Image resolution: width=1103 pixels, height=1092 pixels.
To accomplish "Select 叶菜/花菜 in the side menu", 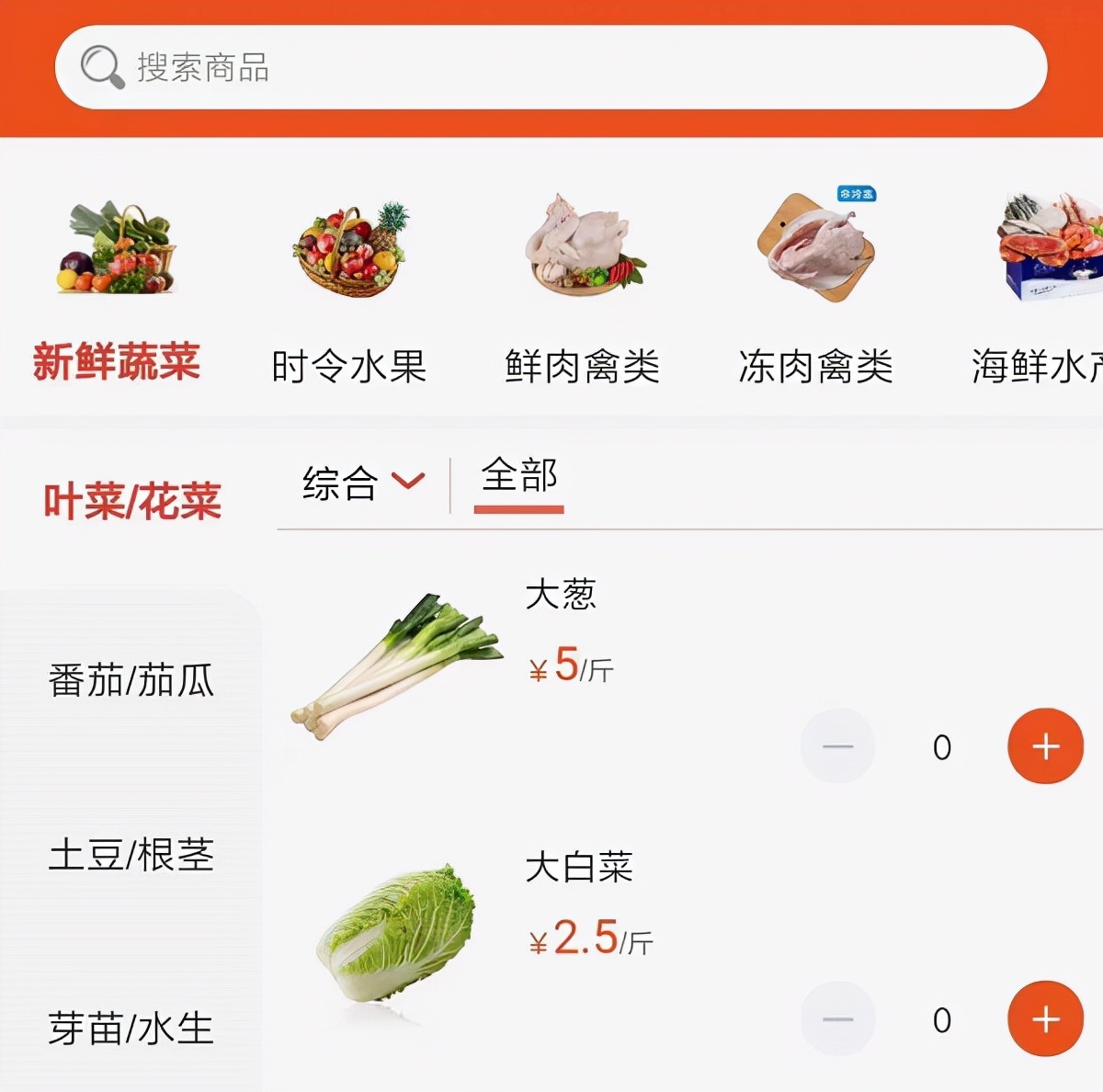I will 132,502.
